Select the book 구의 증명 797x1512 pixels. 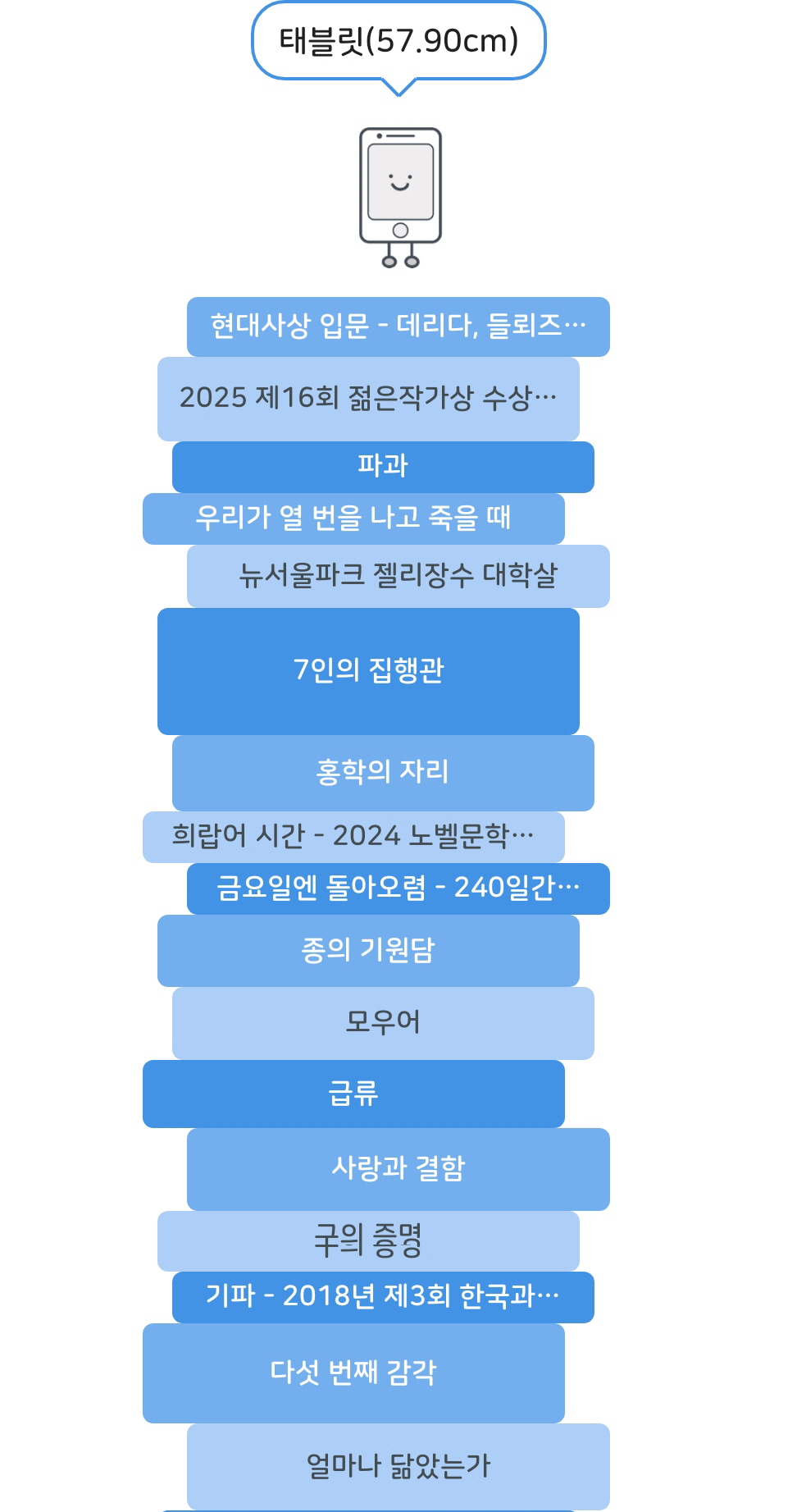(x=368, y=1240)
